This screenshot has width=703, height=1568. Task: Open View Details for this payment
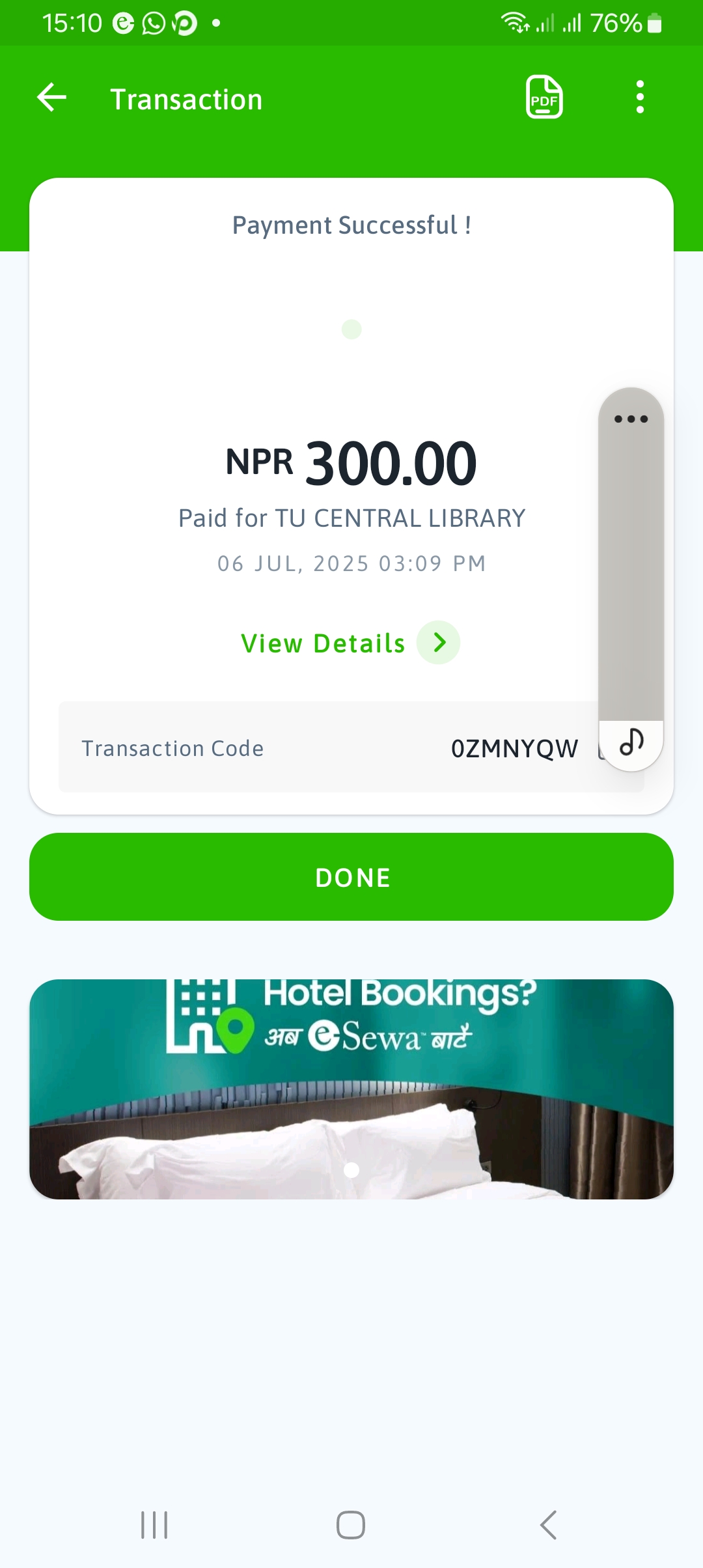(350, 643)
